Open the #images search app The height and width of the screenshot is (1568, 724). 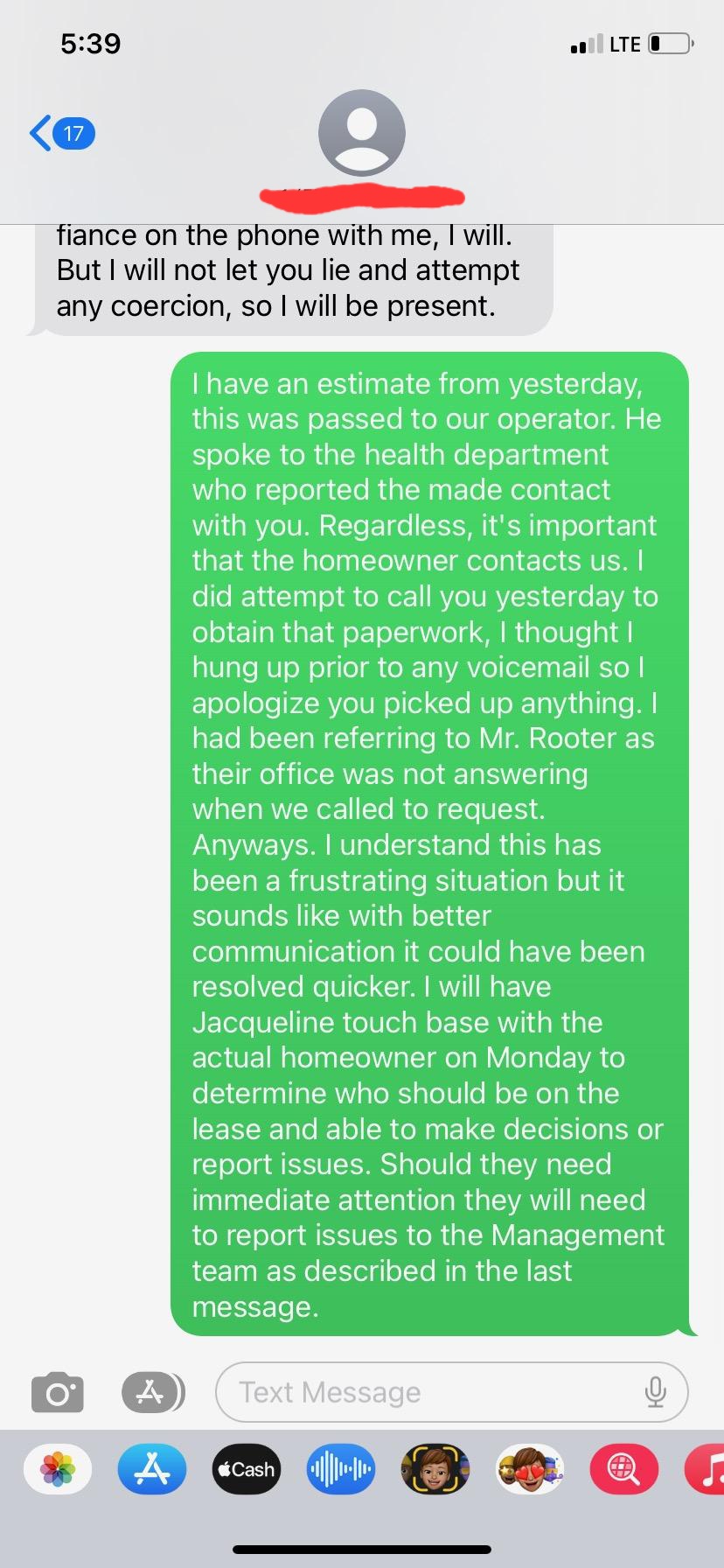(x=624, y=1469)
